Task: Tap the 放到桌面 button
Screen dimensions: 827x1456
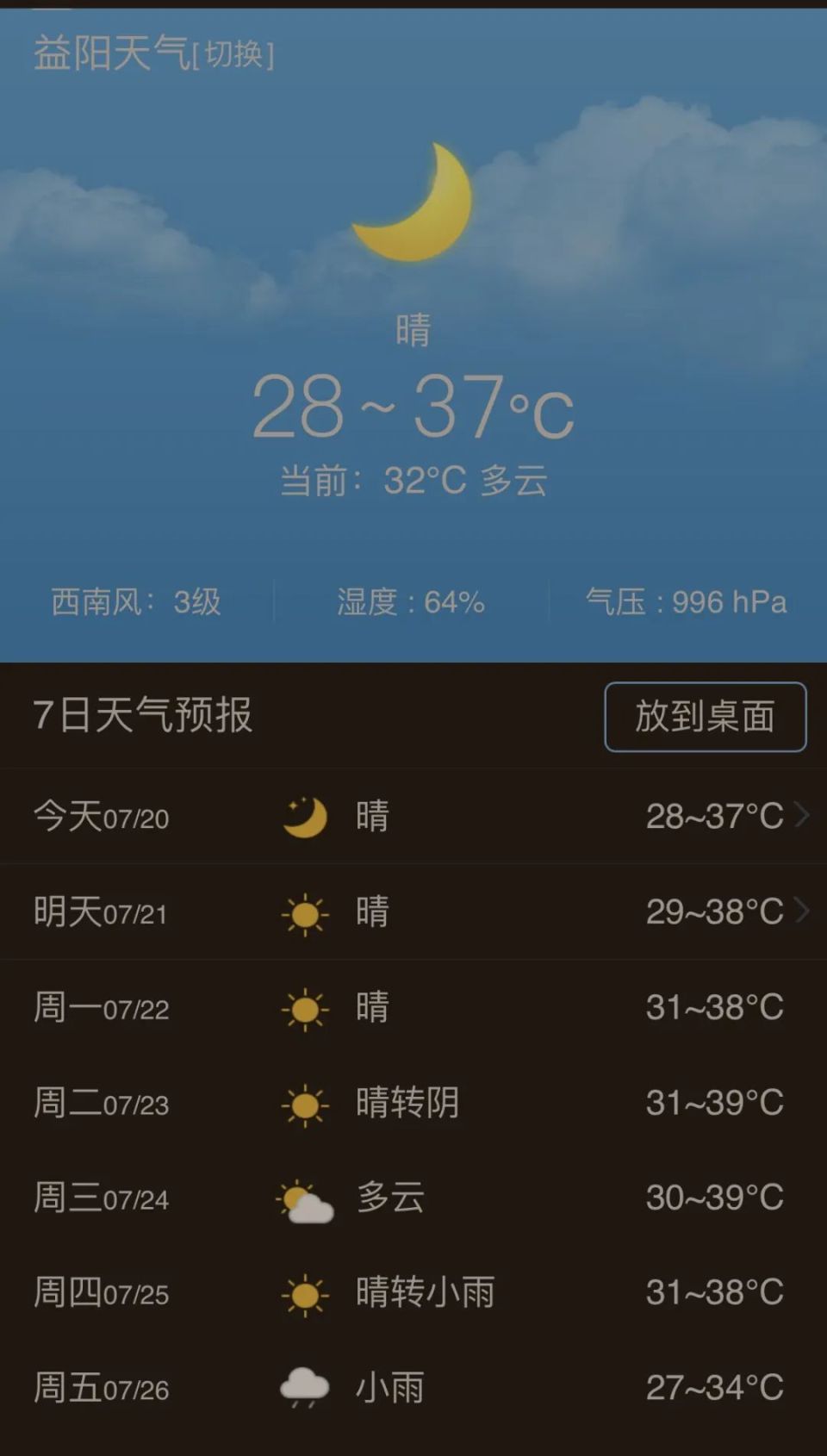Action: (x=705, y=717)
